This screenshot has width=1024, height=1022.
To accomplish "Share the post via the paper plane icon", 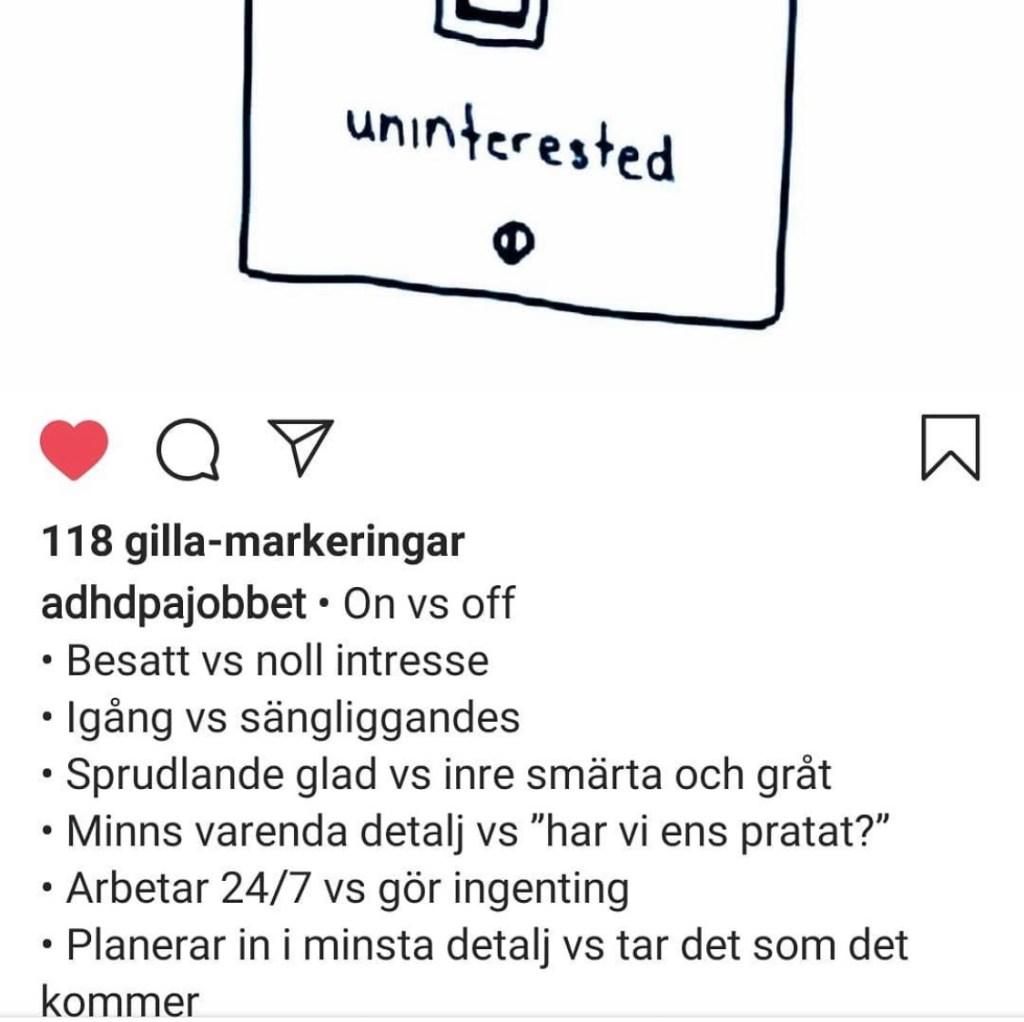I will pos(300,446).
